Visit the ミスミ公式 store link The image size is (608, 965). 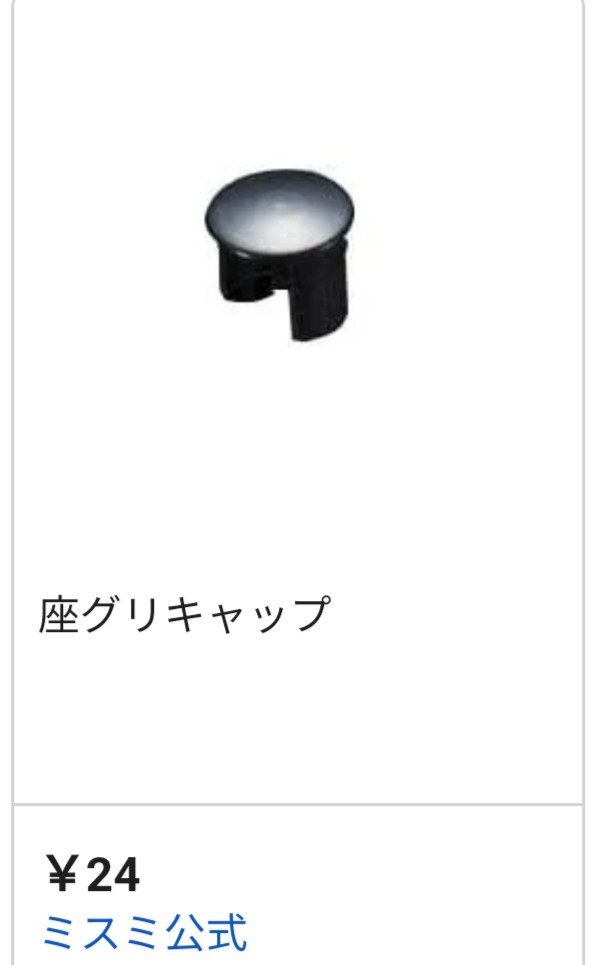point(144,932)
